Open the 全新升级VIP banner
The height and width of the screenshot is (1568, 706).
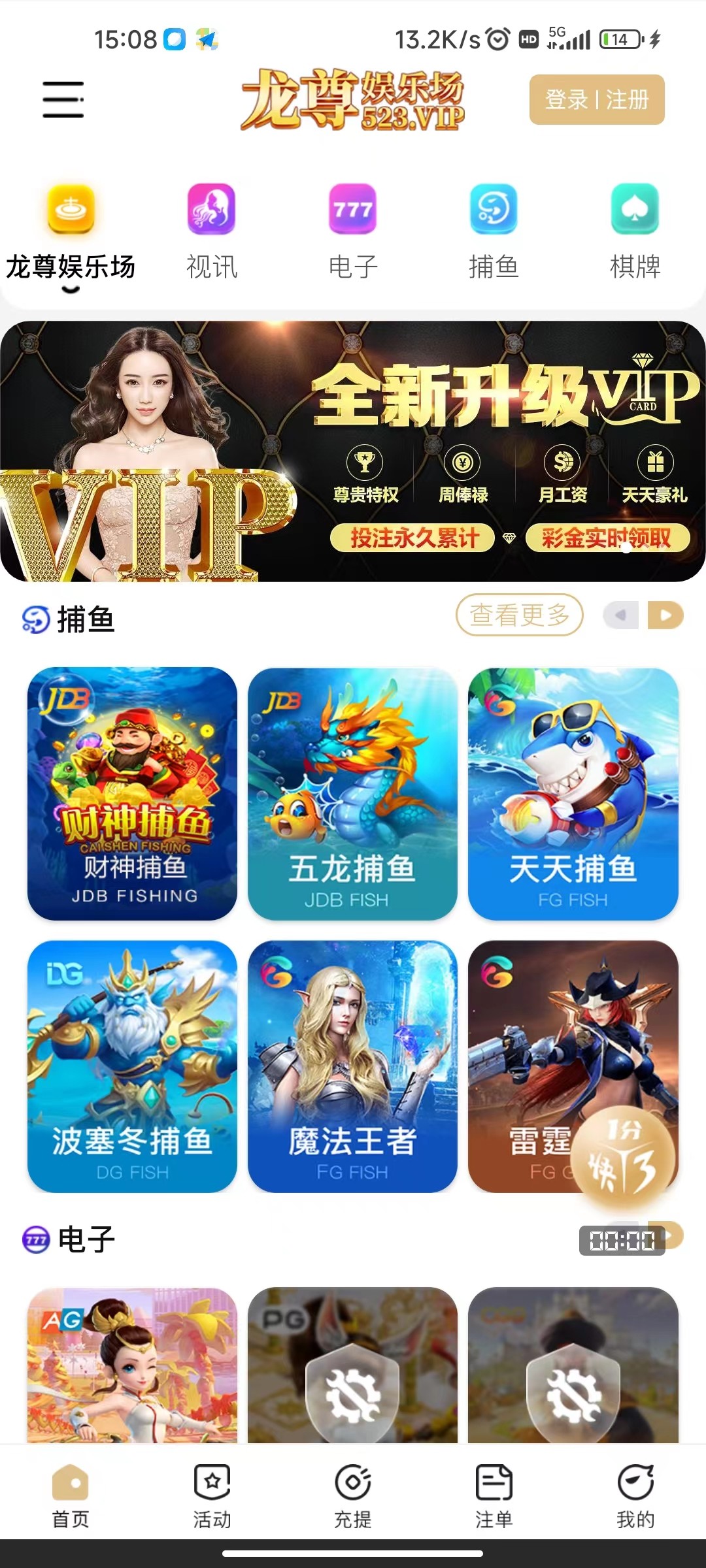(x=353, y=451)
